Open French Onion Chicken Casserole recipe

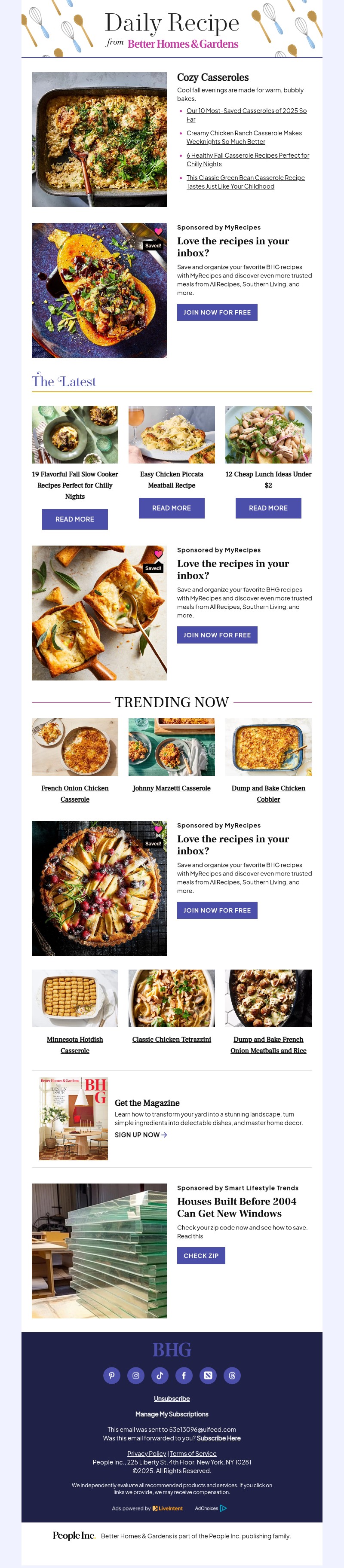click(x=75, y=788)
